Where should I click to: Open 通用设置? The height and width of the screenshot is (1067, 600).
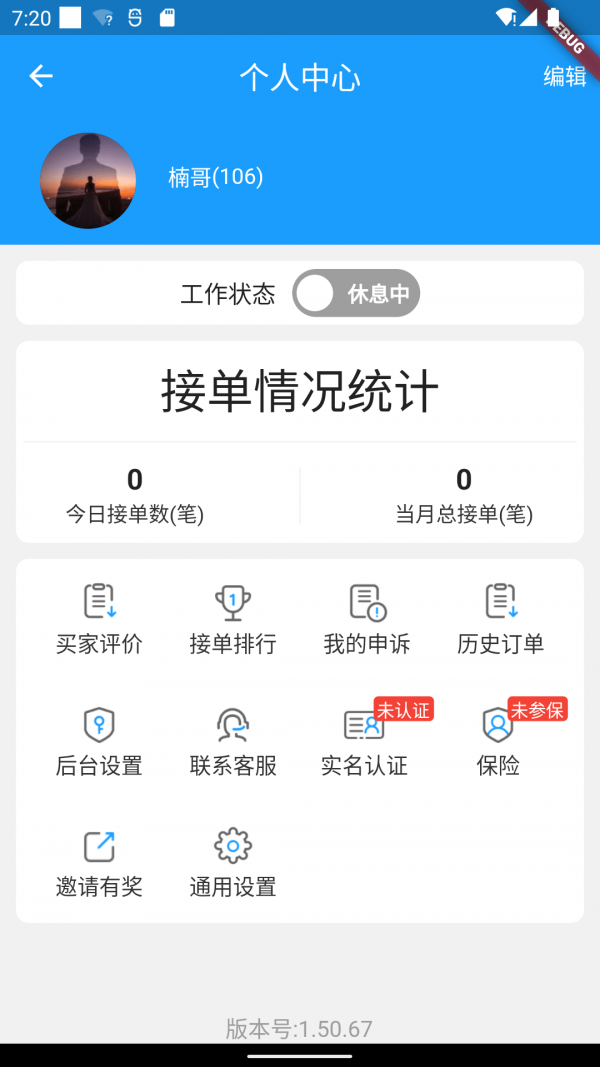point(233,863)
